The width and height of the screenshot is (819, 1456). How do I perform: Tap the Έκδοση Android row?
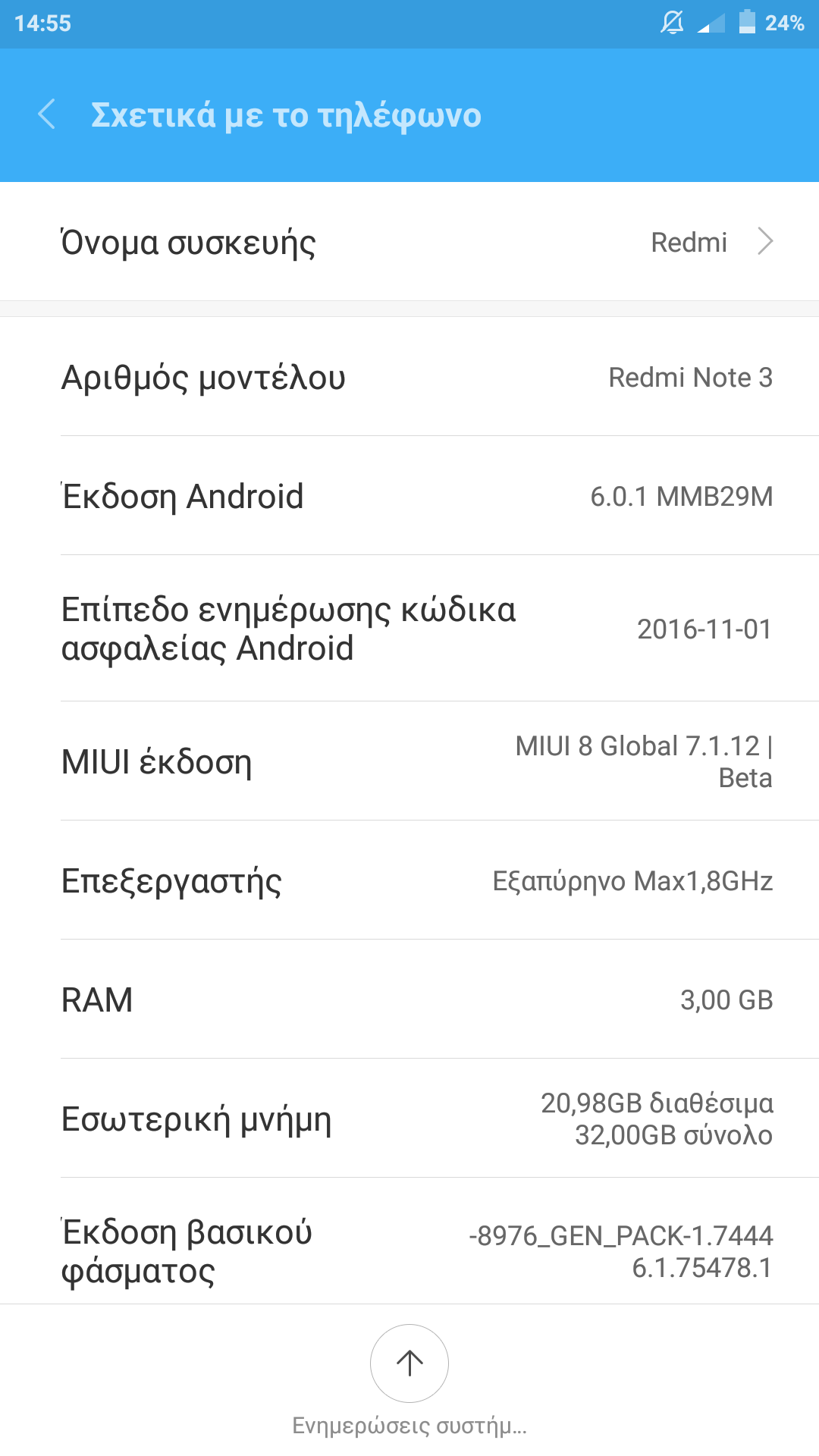pyautogui.click(x=409, y=497)
